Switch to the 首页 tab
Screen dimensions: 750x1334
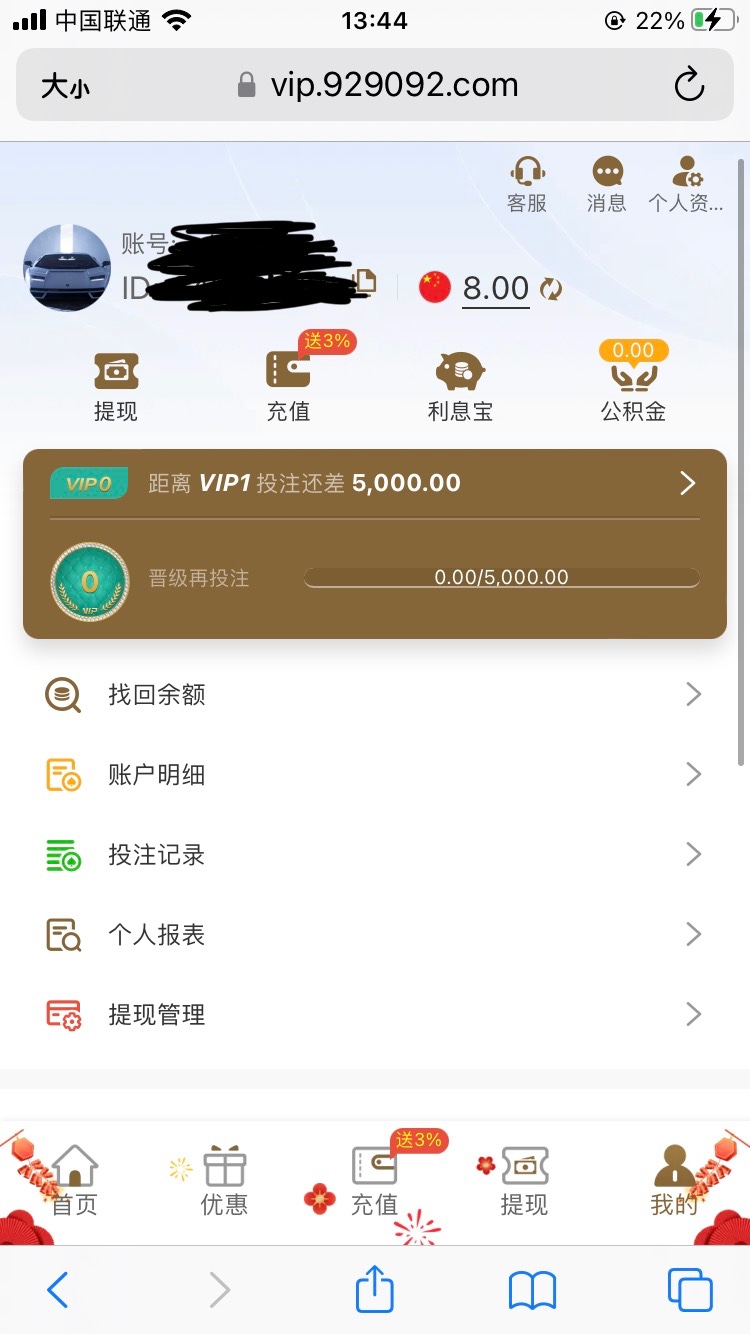pos(75,1182)
